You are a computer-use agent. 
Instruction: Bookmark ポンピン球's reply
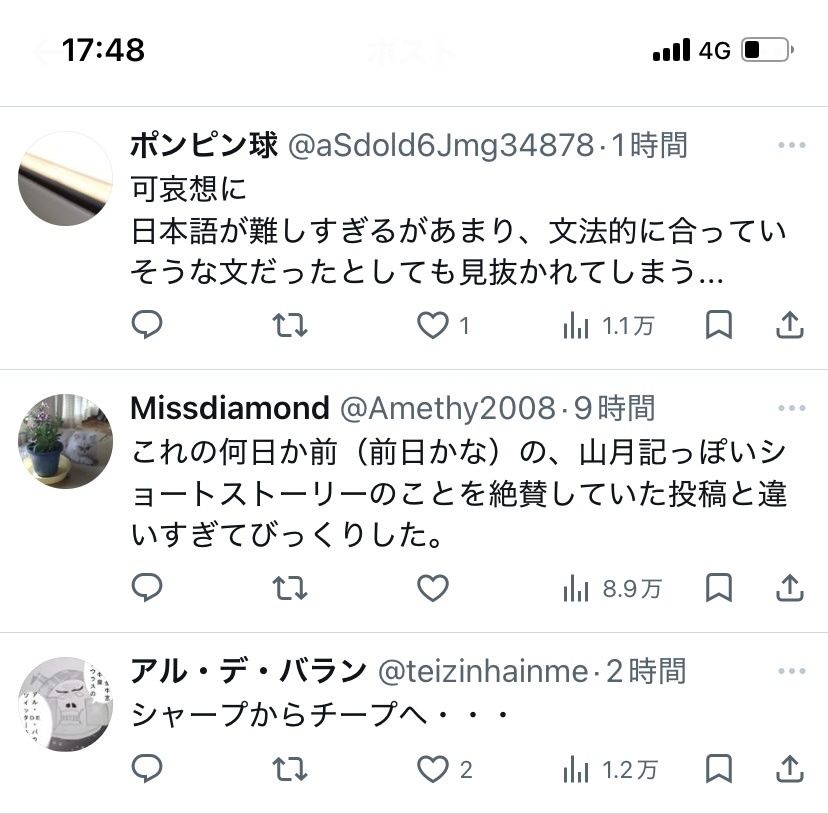click(719, 325)
